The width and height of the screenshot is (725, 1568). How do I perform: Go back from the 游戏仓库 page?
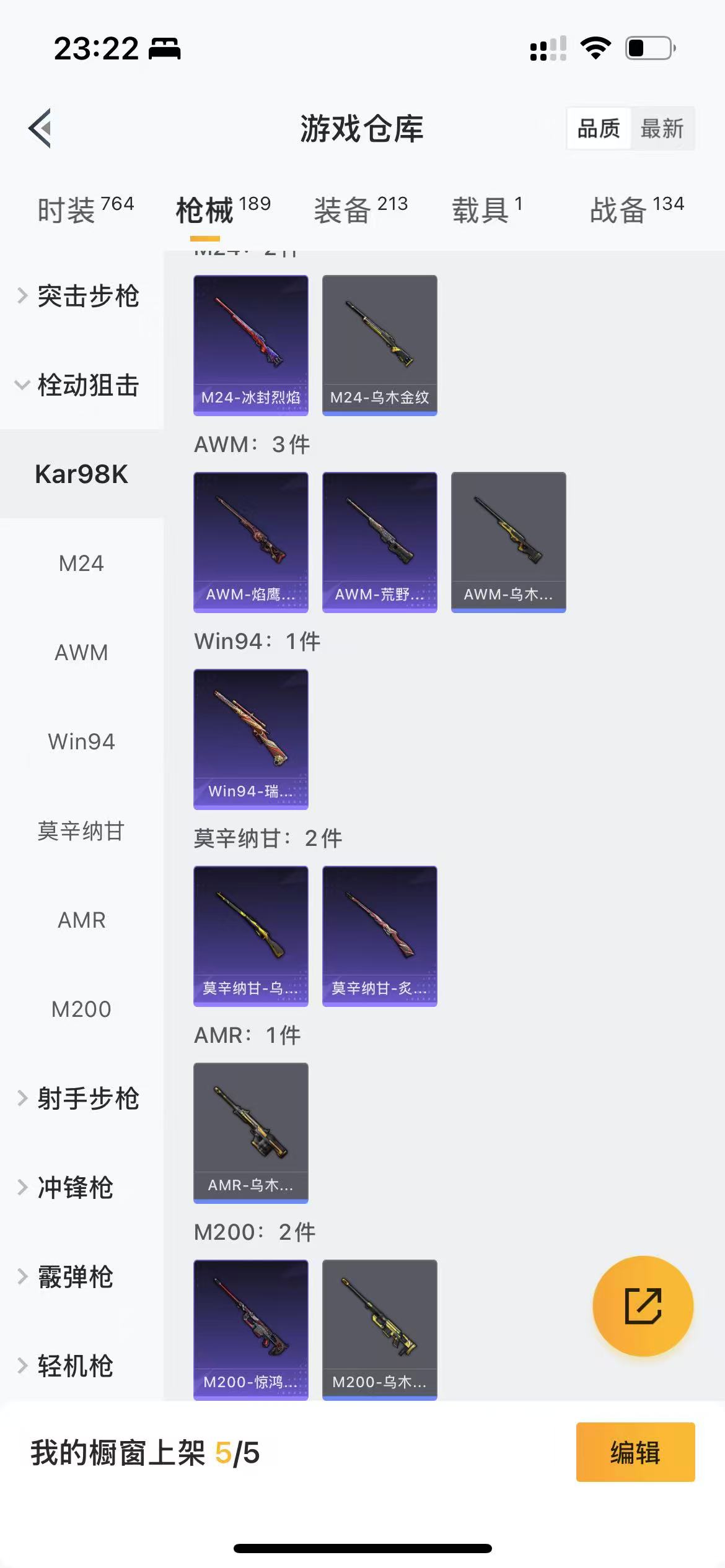pos(40,129)
